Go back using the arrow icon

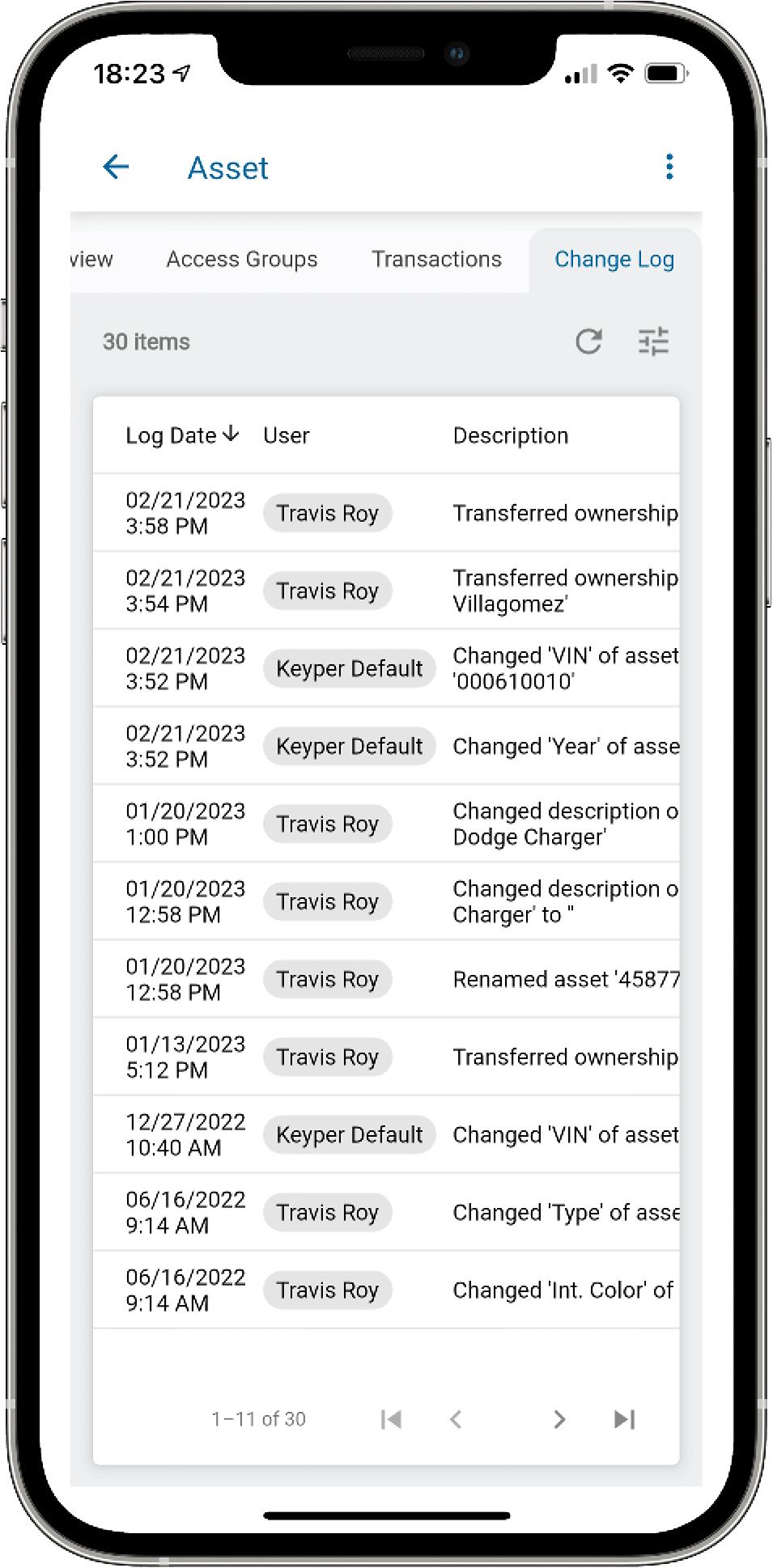(x=117, y=167)
